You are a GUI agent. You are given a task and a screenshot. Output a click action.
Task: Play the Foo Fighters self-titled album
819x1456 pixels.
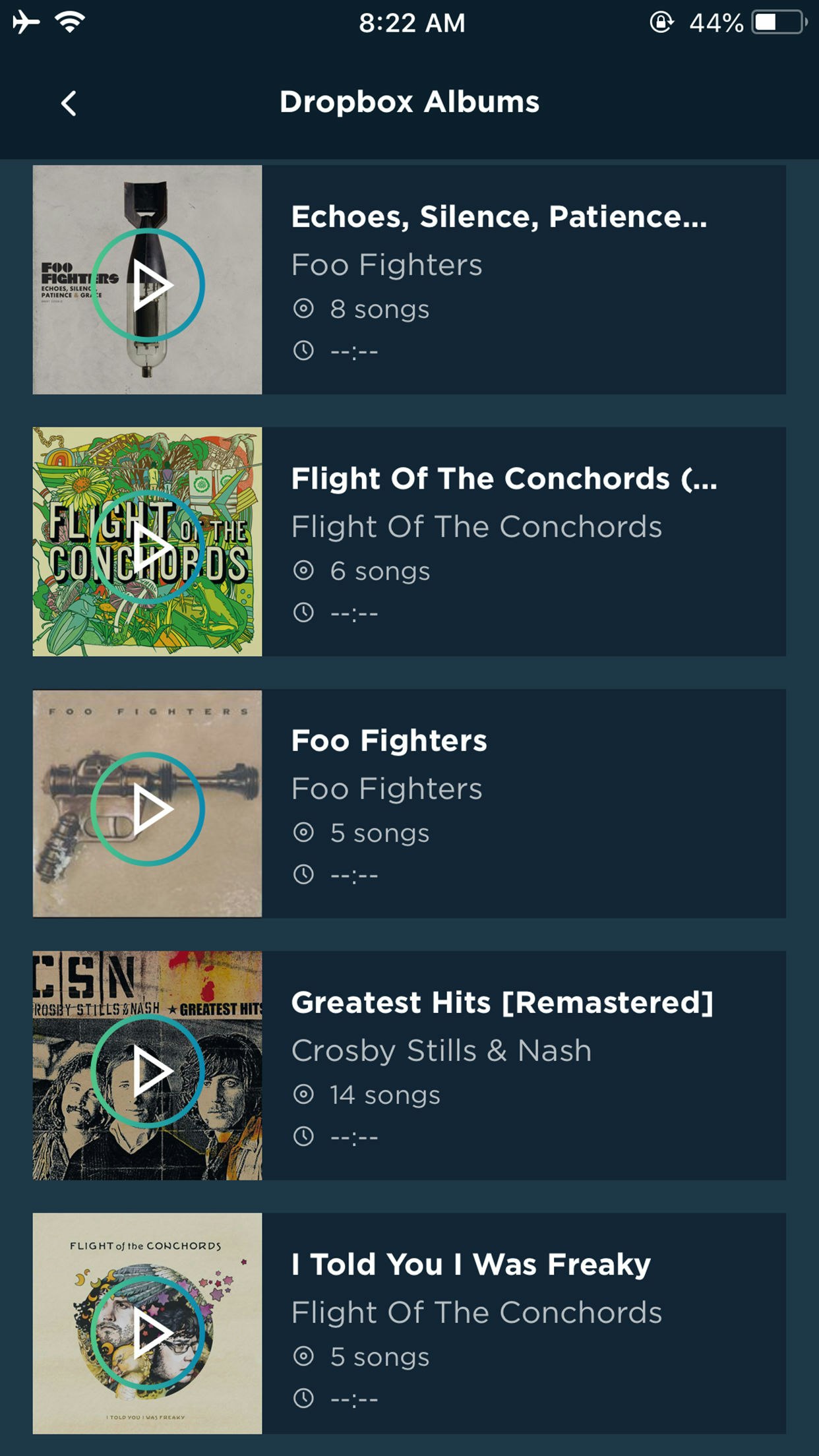pos(148,808)
